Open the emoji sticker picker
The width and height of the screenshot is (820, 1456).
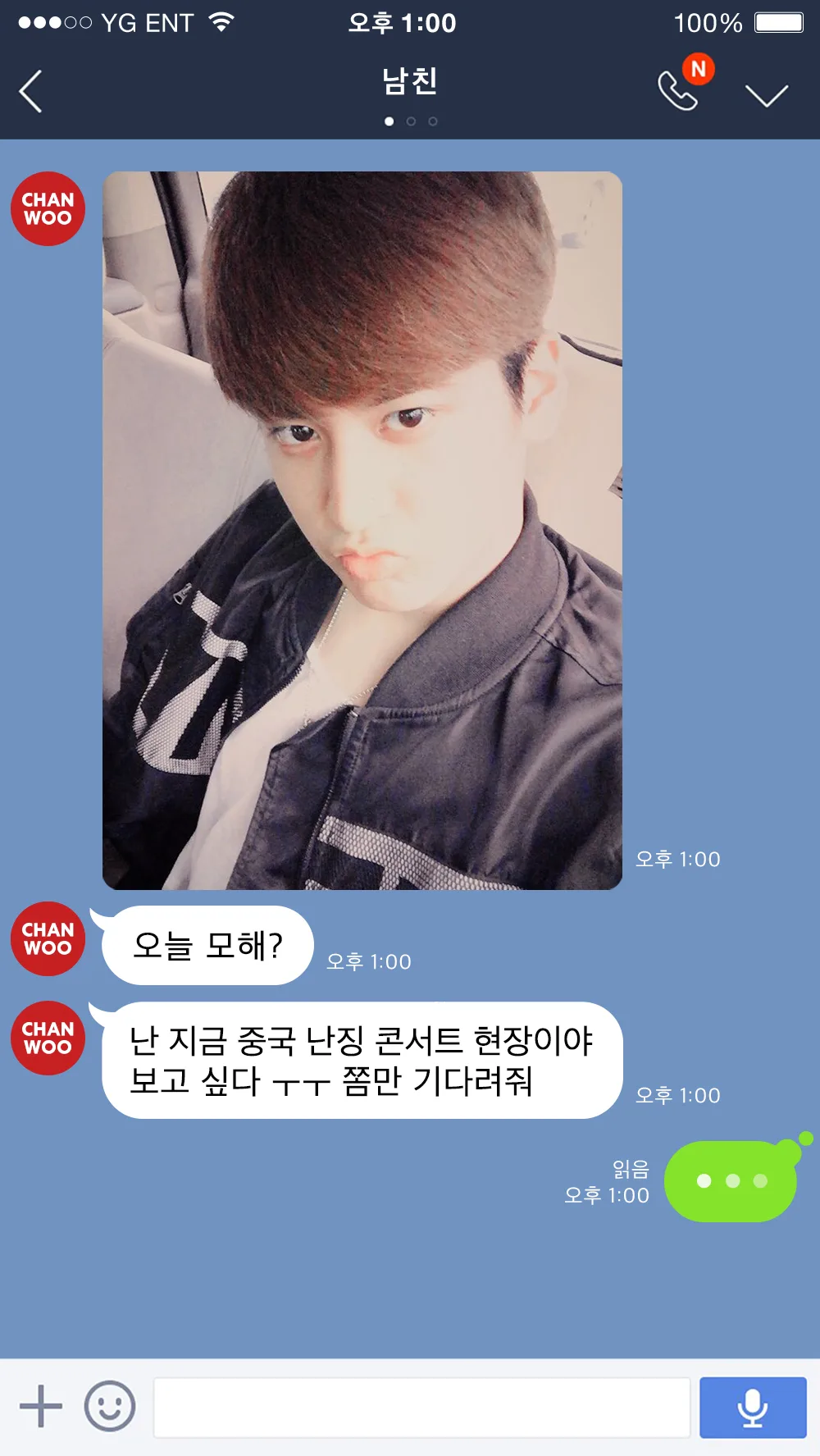(x=109, y=1406)
